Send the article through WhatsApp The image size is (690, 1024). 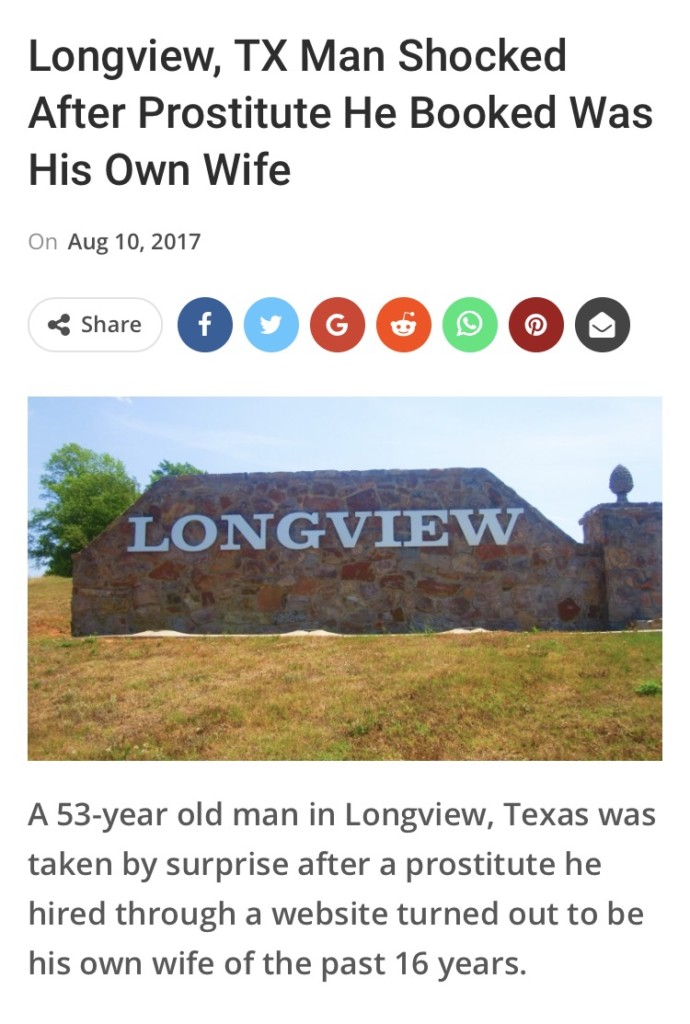point(469,325)
